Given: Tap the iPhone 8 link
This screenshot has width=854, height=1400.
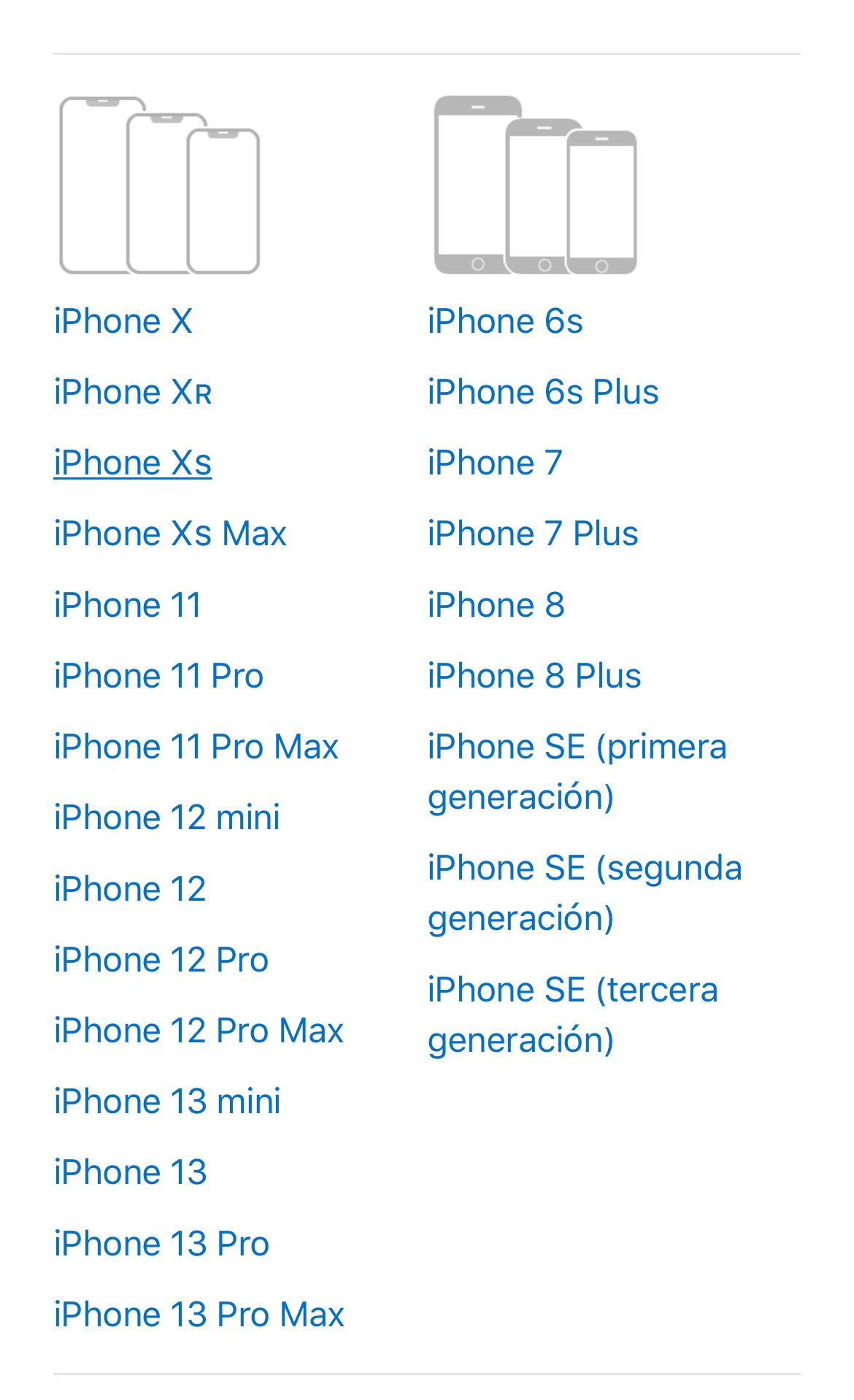Looking at the screenshot, I should [496, 605].
